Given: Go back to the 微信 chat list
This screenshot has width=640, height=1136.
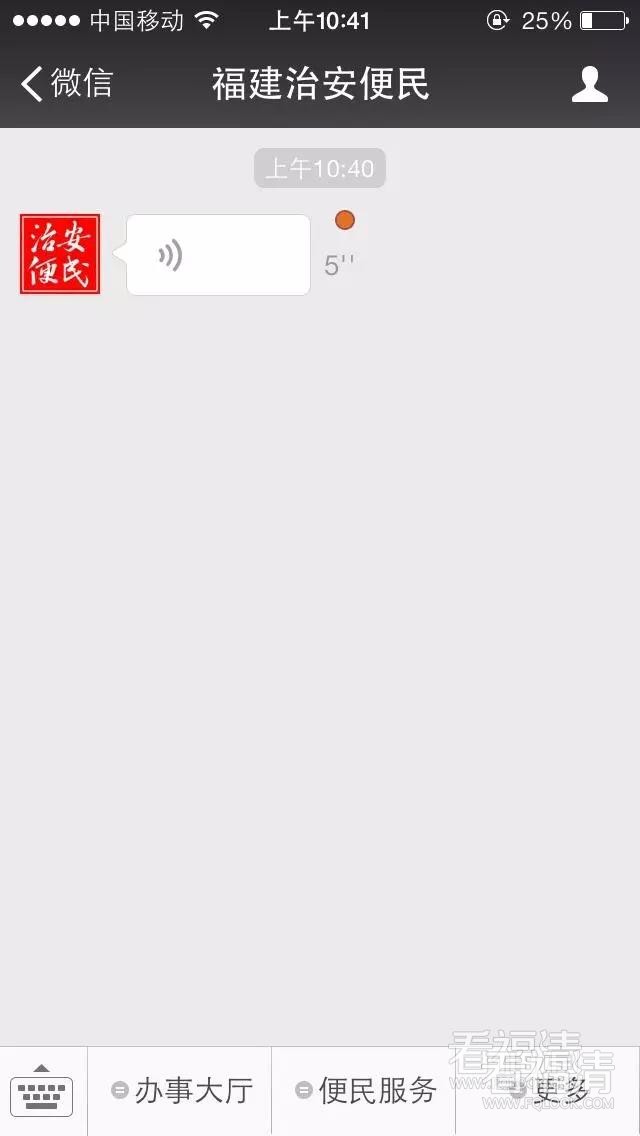Looking at the screenshot, I should 66,84.
